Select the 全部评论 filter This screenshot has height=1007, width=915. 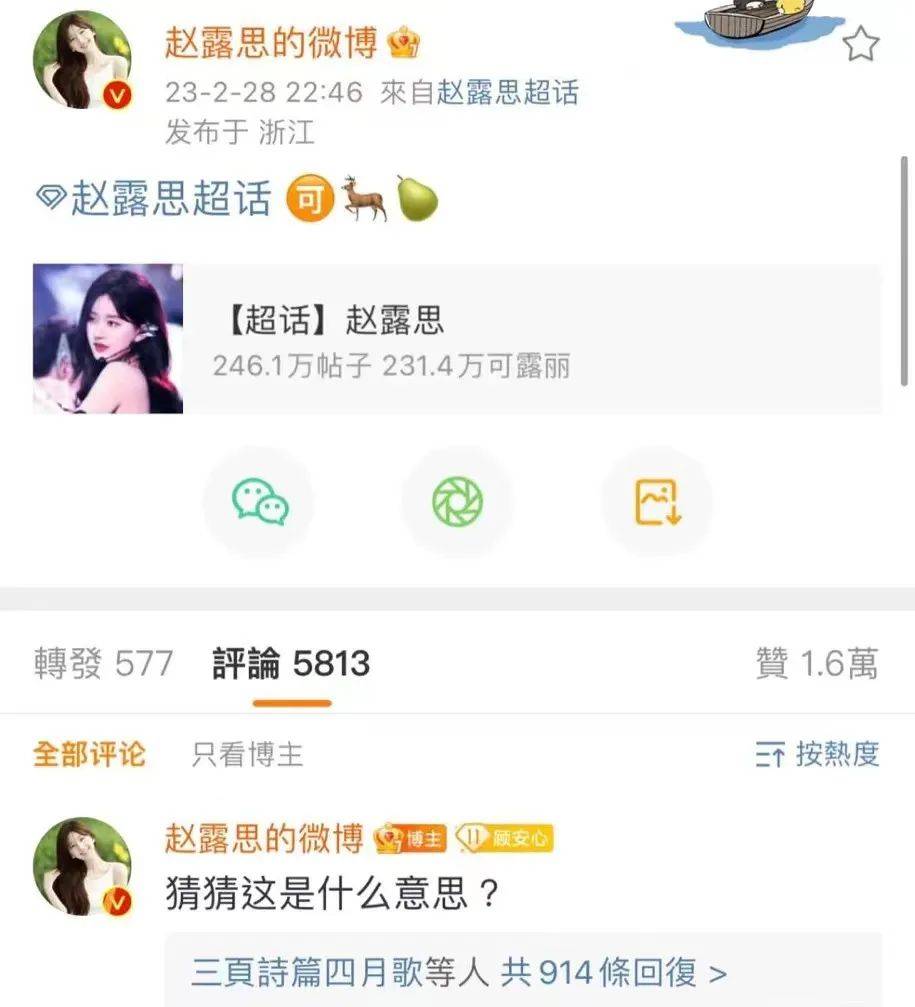click(89, 754)
